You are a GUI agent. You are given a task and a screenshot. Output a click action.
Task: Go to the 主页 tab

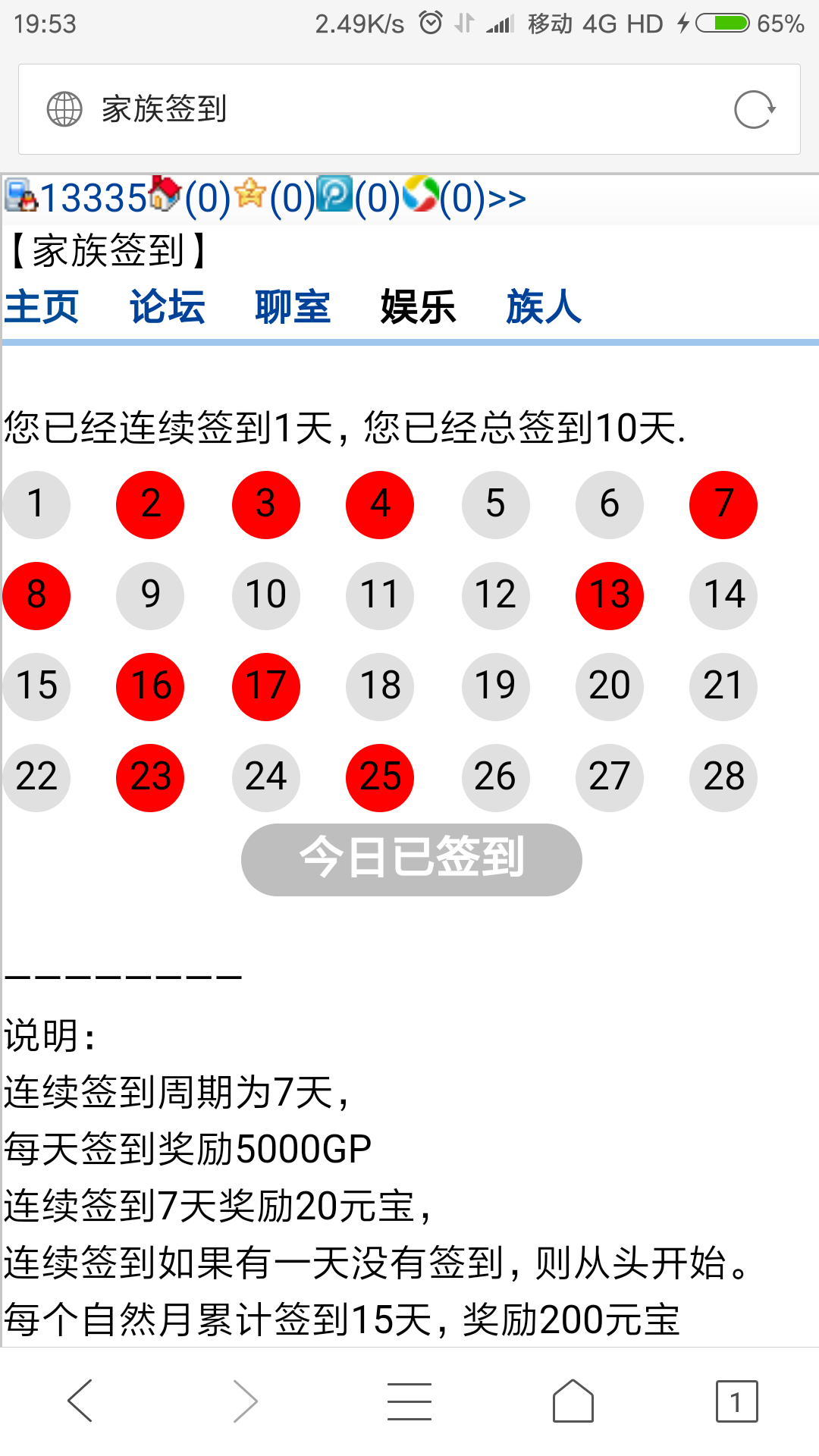[42, 307]
